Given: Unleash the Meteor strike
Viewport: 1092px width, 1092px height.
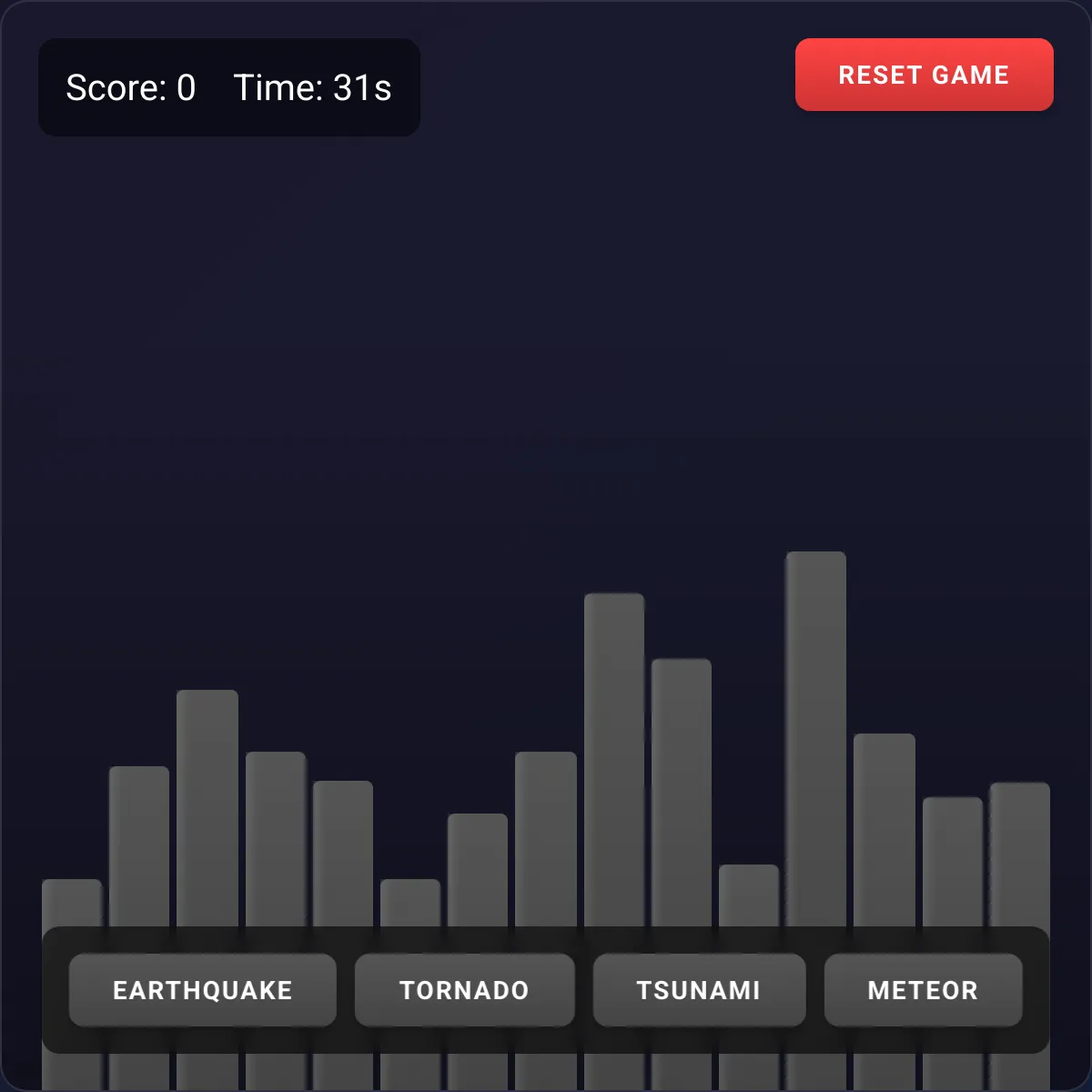Looking at the screenshot, I should (x=923, y=990).
